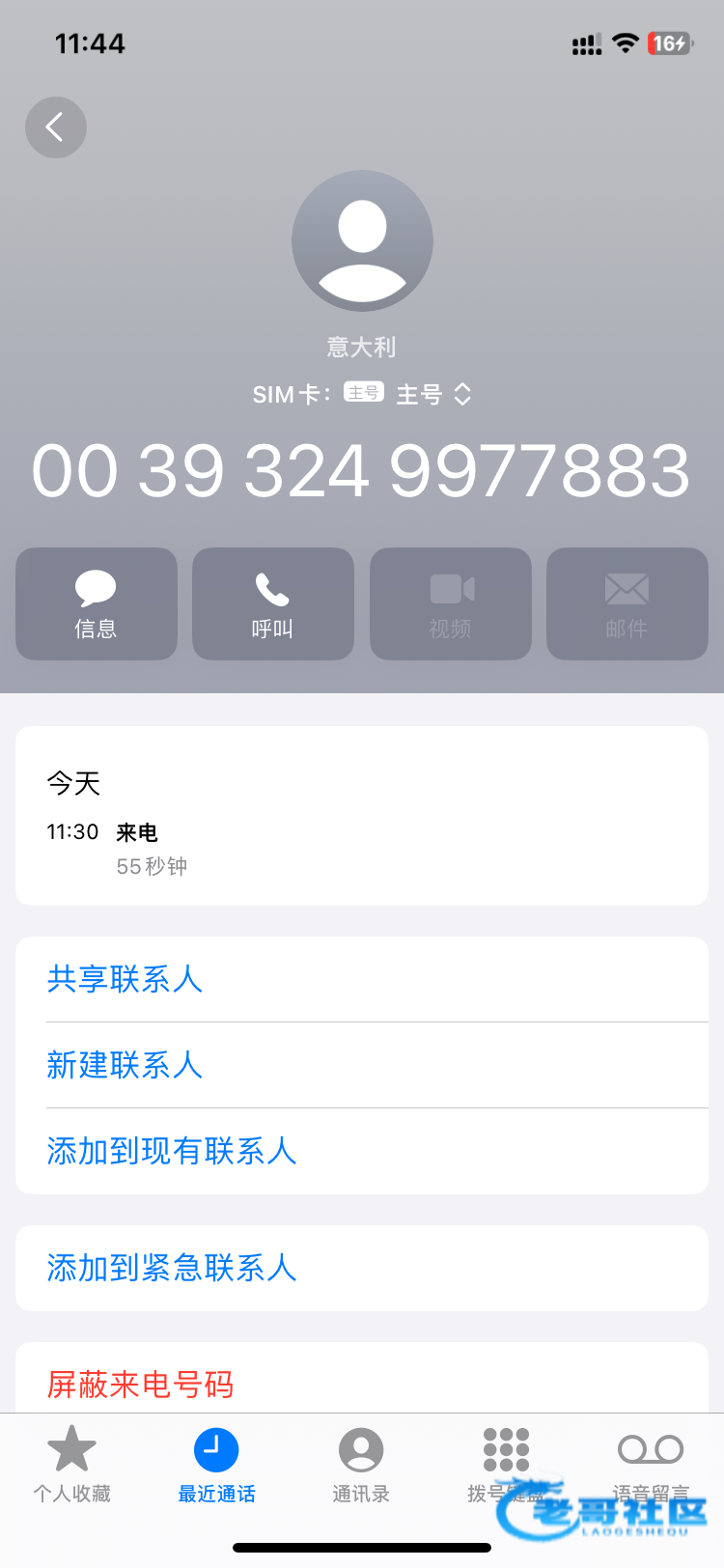The image size is (724, 1568).
Task: Open the SIM card 主号 selector
Action: pyautogui.click(x=432, y=394)
